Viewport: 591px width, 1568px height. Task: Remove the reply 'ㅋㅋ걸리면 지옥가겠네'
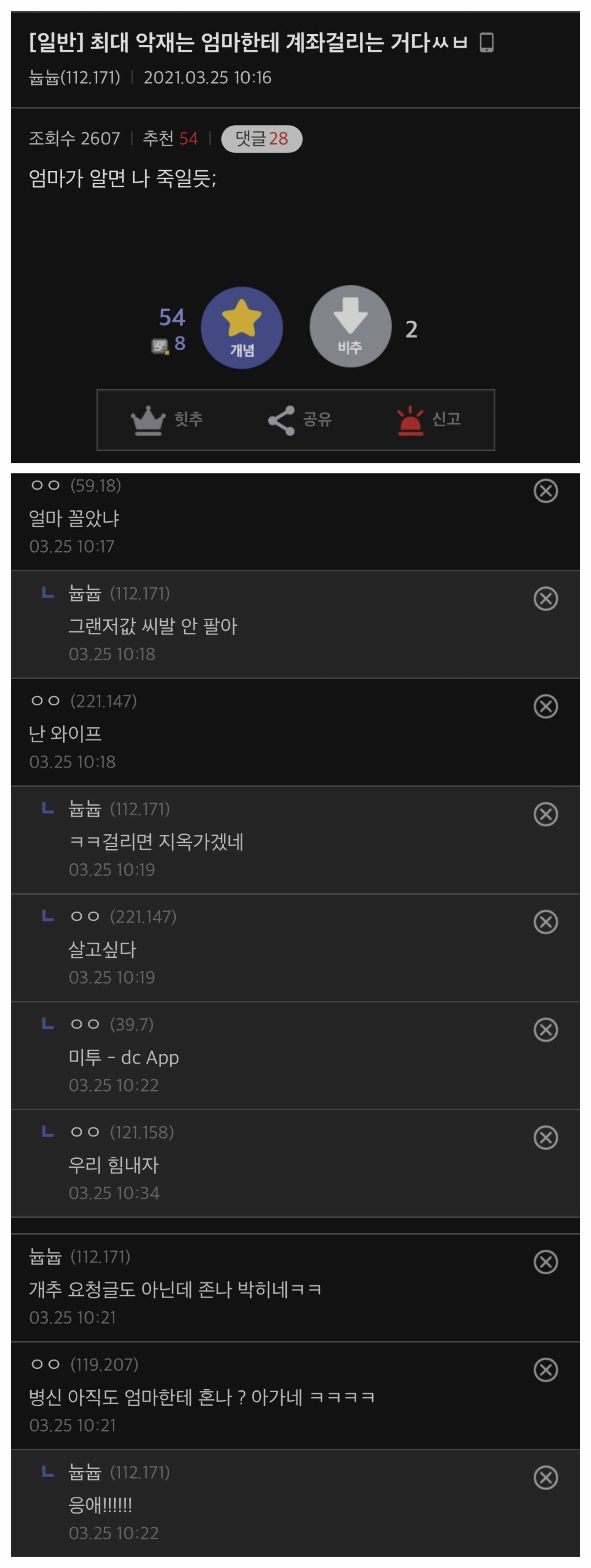click(545, 814)
